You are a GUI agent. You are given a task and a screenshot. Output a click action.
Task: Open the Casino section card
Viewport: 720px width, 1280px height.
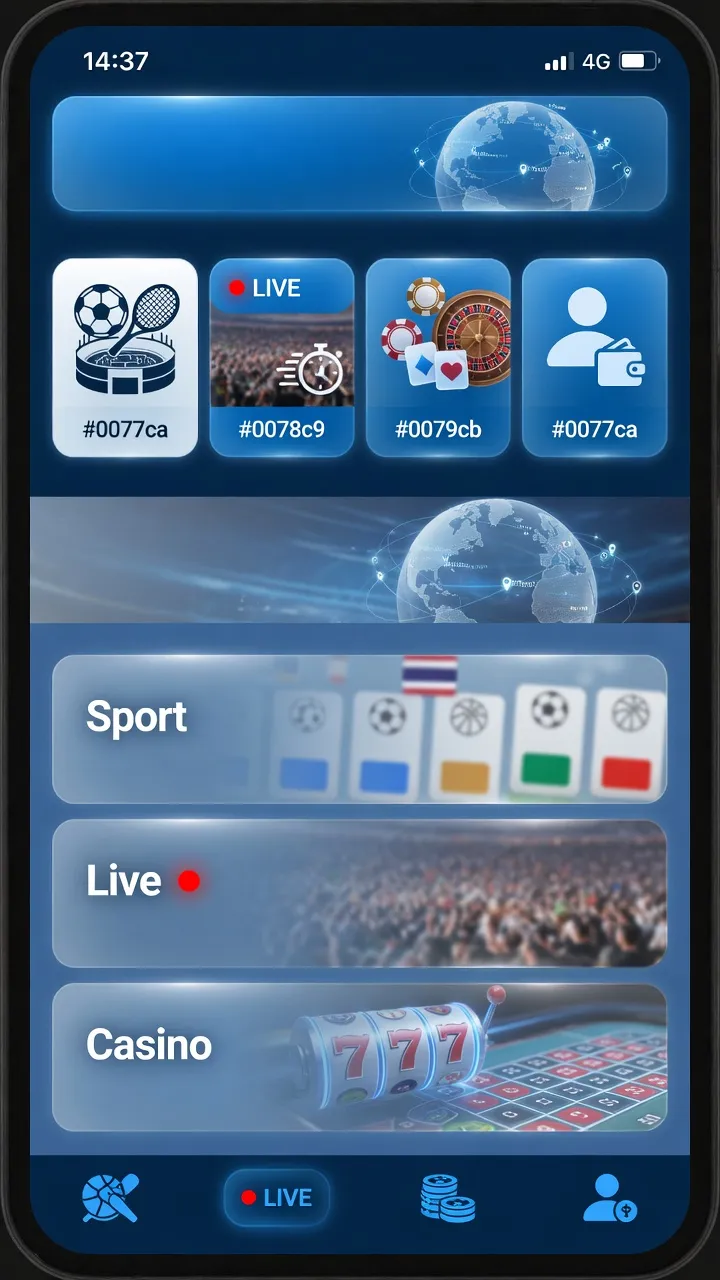click(360, 1057)
